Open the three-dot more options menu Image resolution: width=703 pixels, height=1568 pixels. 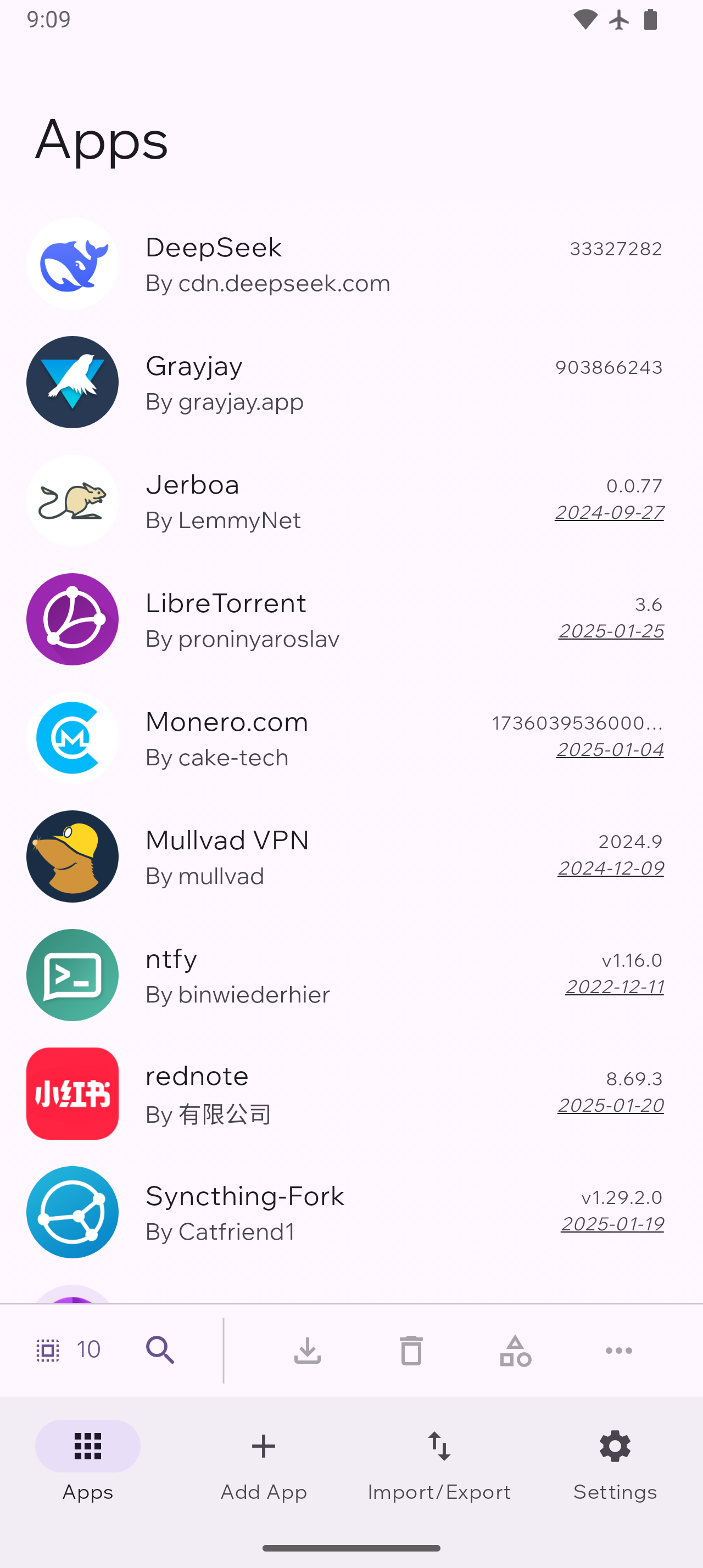[618, 1350]
